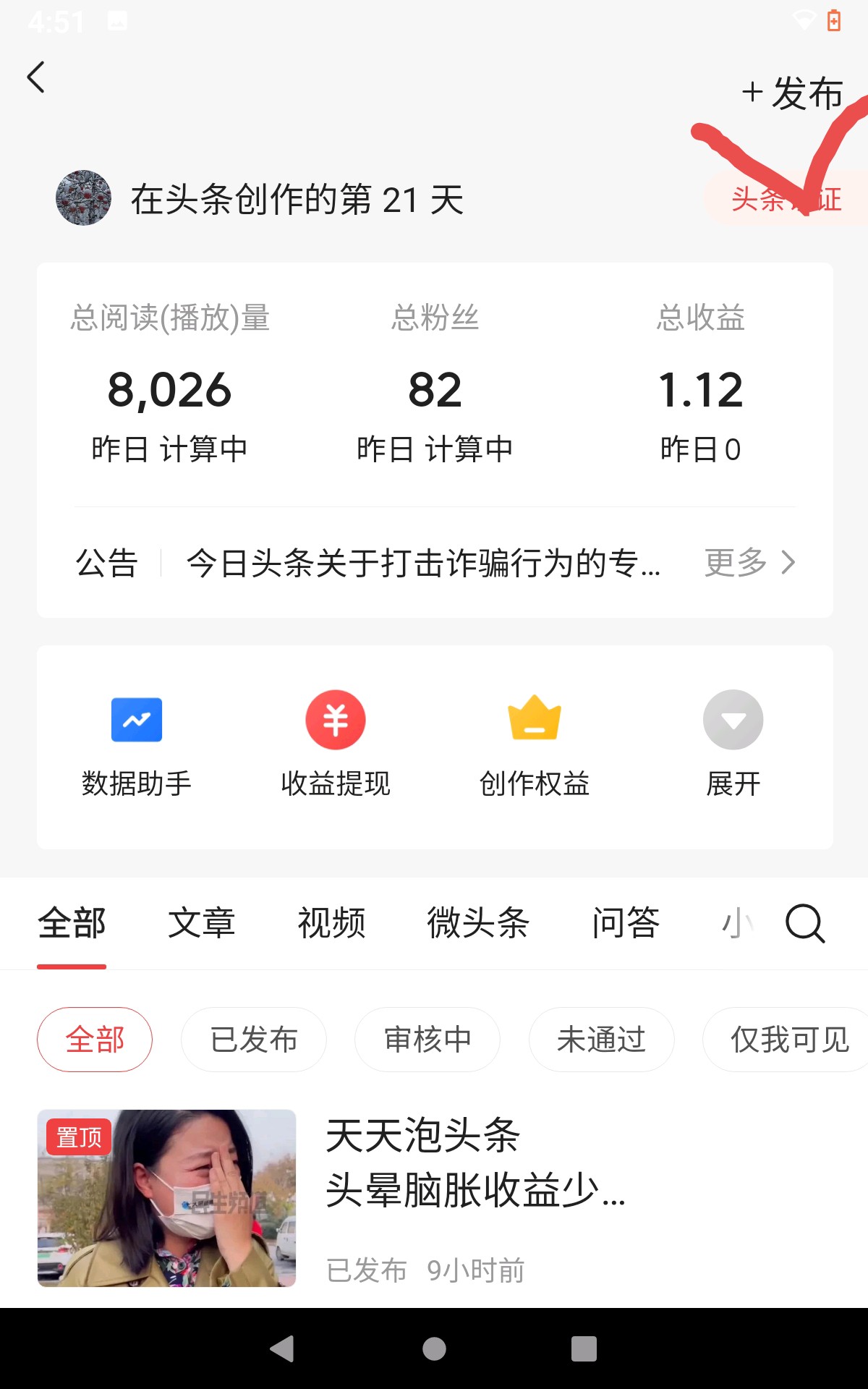This screenshot has height=1389, width=868.
Task: Tap the 发布 publish button
Action: point(792,93)
